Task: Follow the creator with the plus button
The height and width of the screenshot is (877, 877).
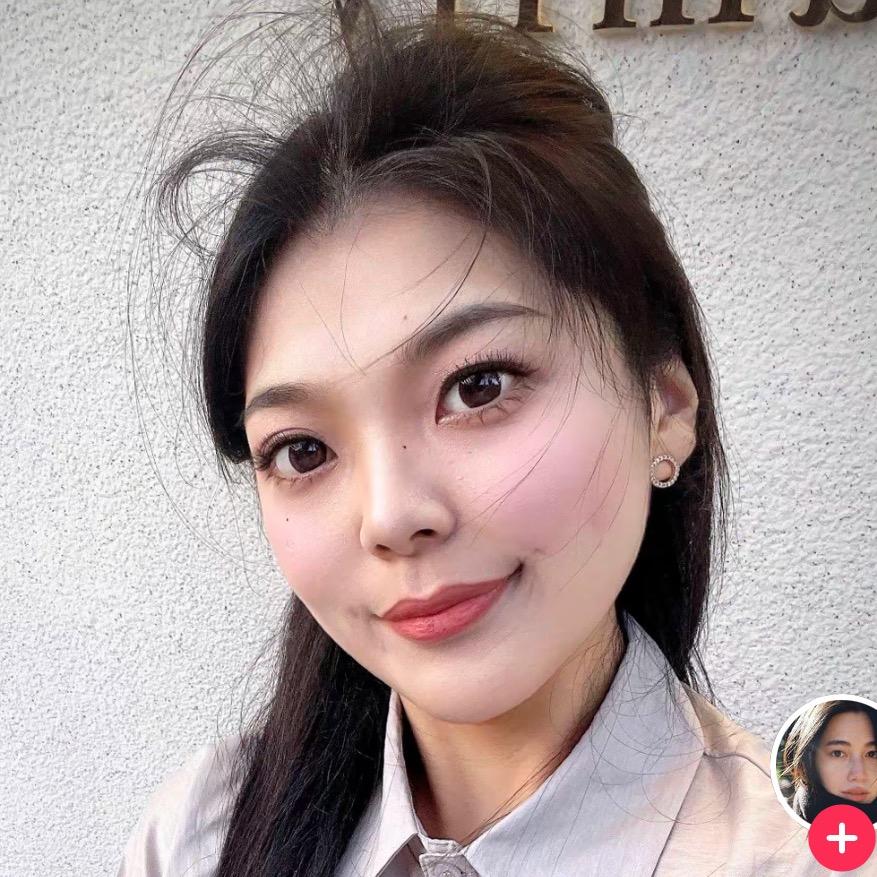Action: coord(840,838)
